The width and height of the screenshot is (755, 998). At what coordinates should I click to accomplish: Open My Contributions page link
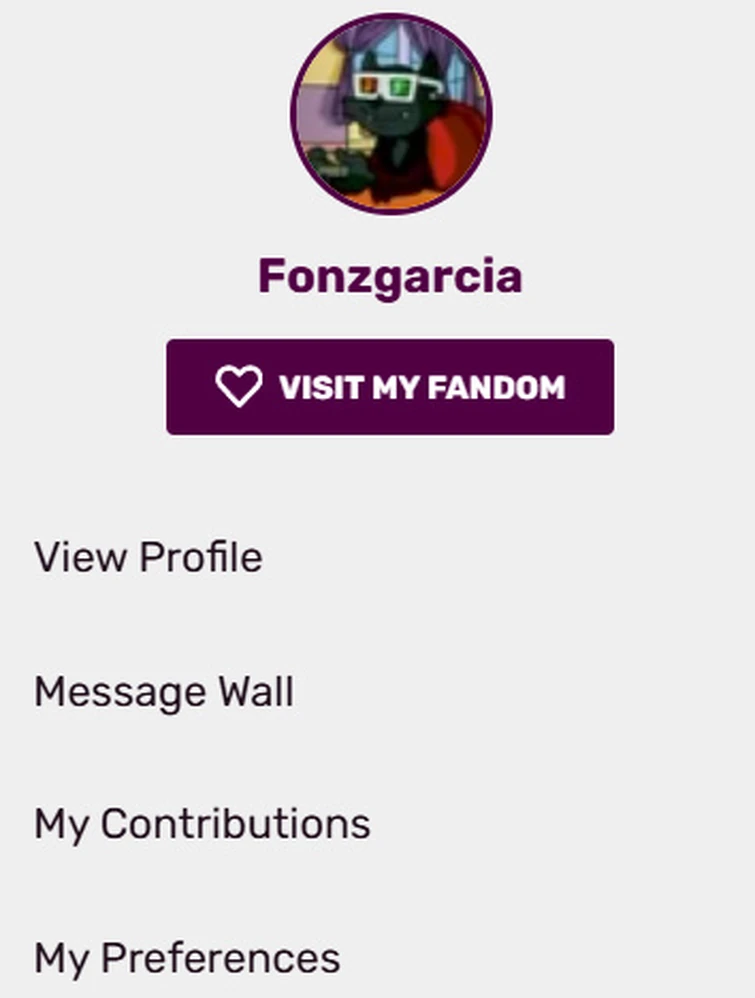pos(201,823)
